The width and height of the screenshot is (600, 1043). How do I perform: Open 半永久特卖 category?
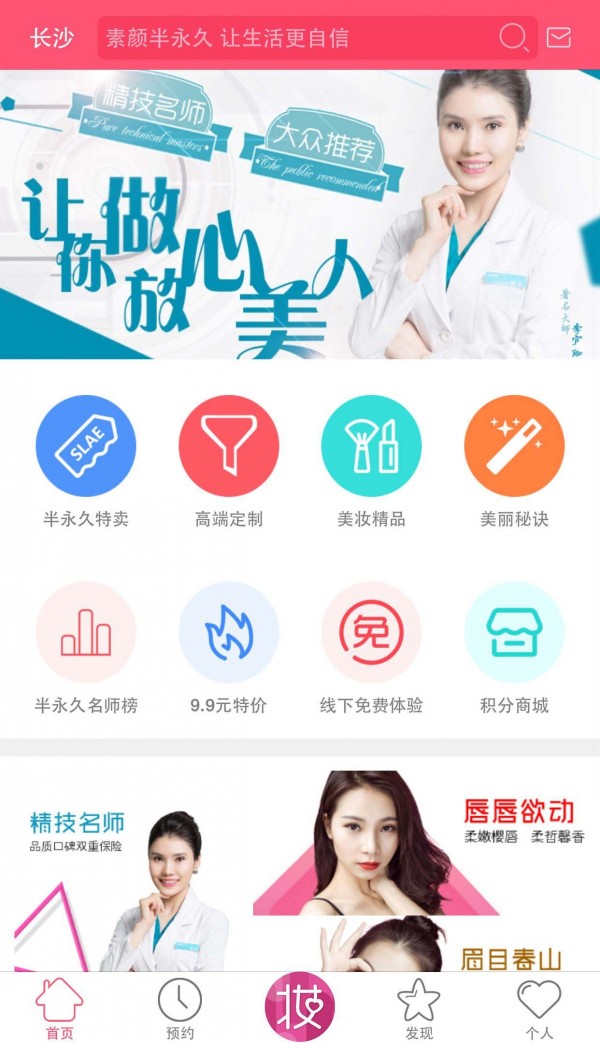pos(86,461)
